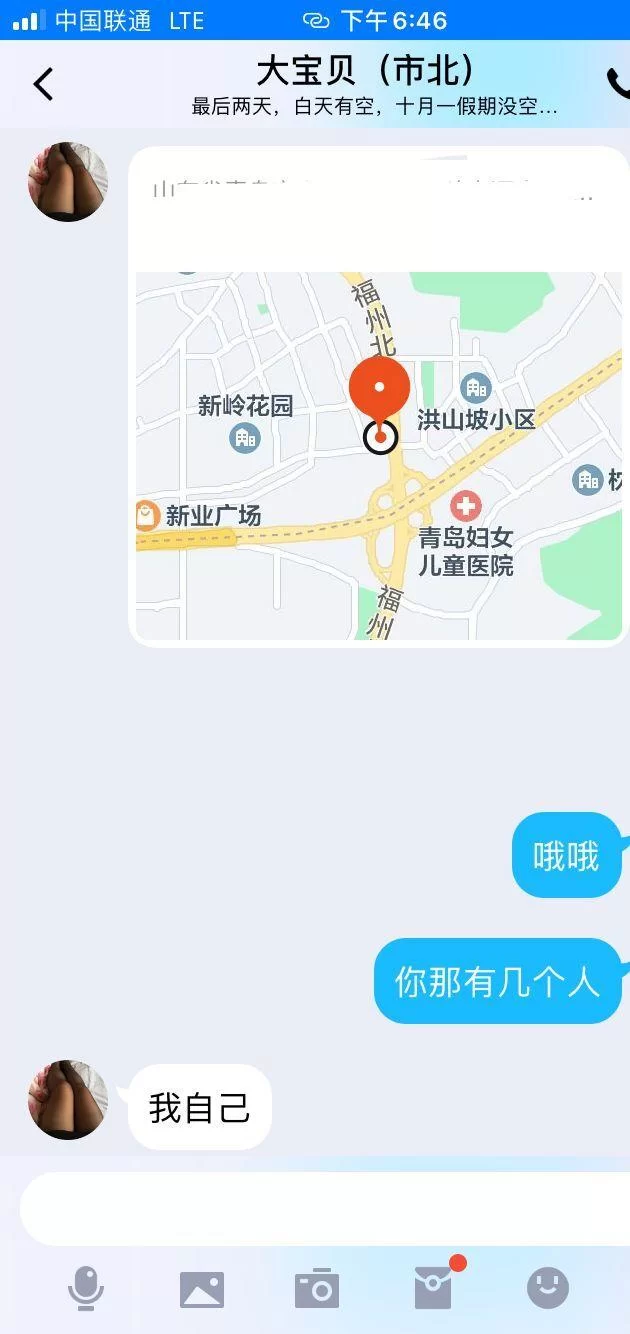Open the photo gallery picker
The image size is (630, 1334).
[x=202, y=1289]
